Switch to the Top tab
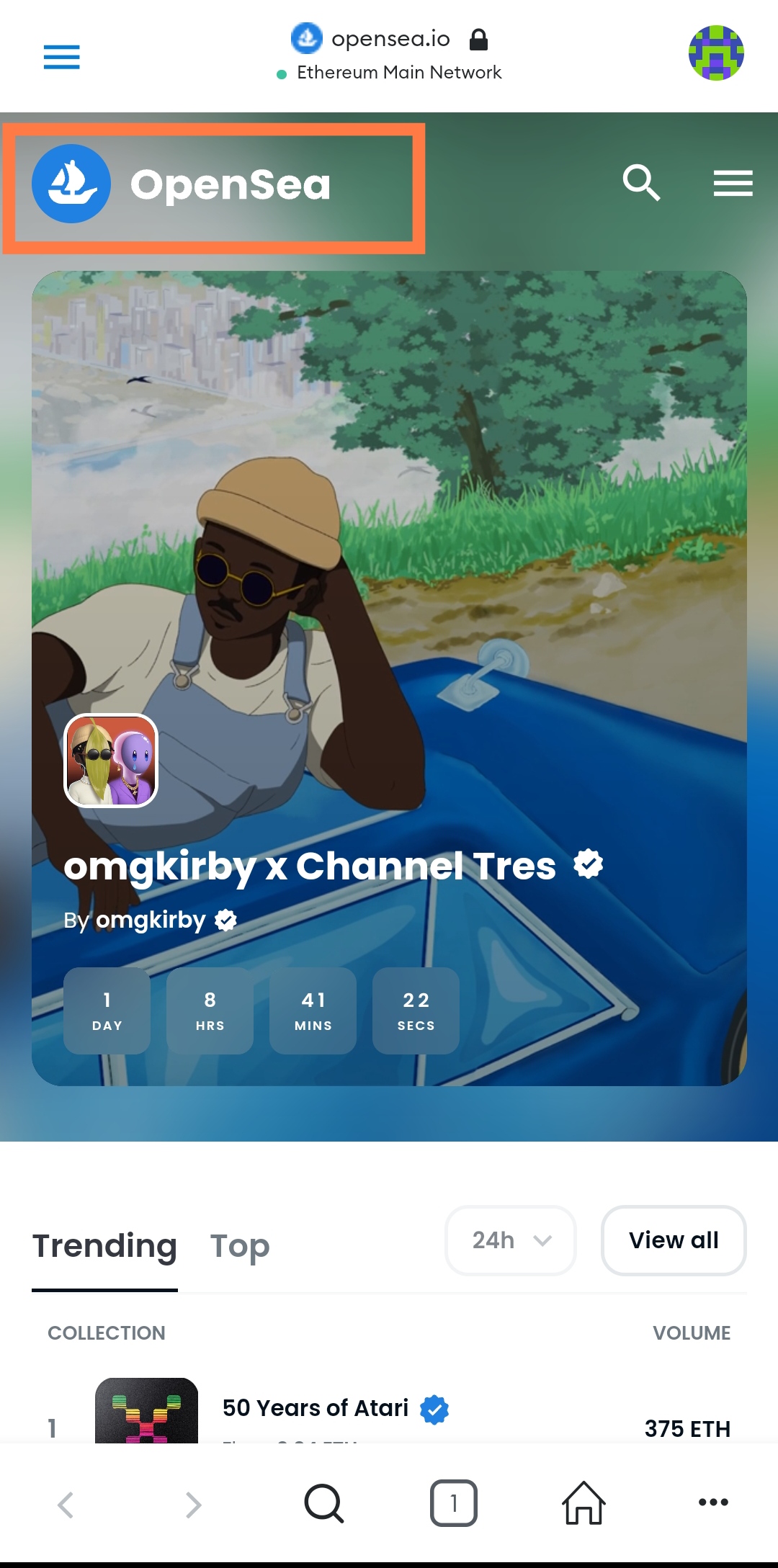778x1568 pixels. point(240,1246)
